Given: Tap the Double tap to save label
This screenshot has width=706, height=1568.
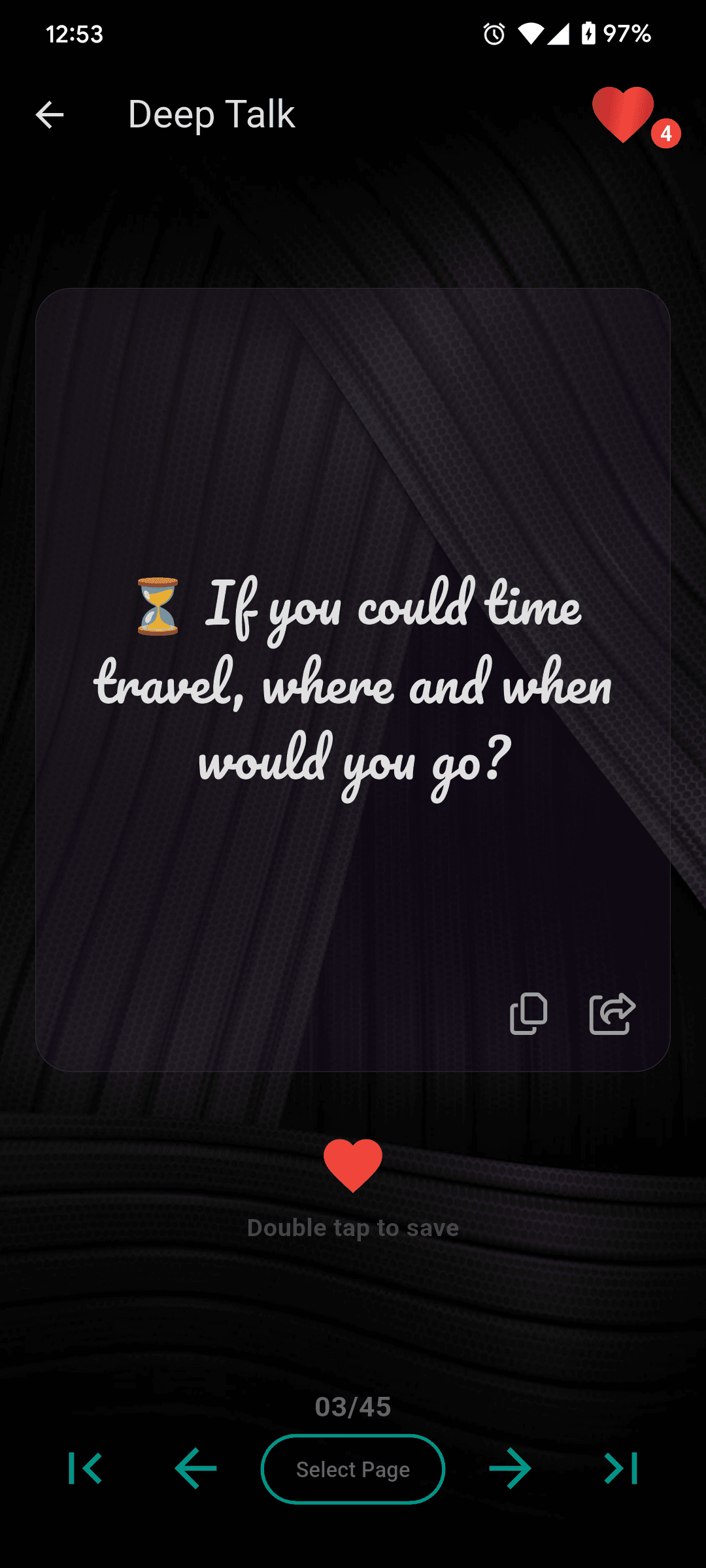Looking at the screenshot, I should click(353, 1227).
